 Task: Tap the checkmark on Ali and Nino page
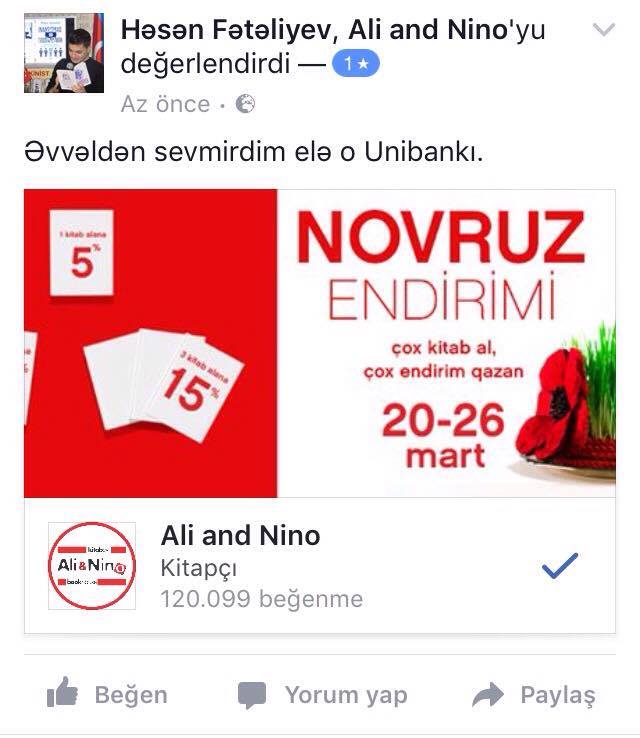point(560,566)
